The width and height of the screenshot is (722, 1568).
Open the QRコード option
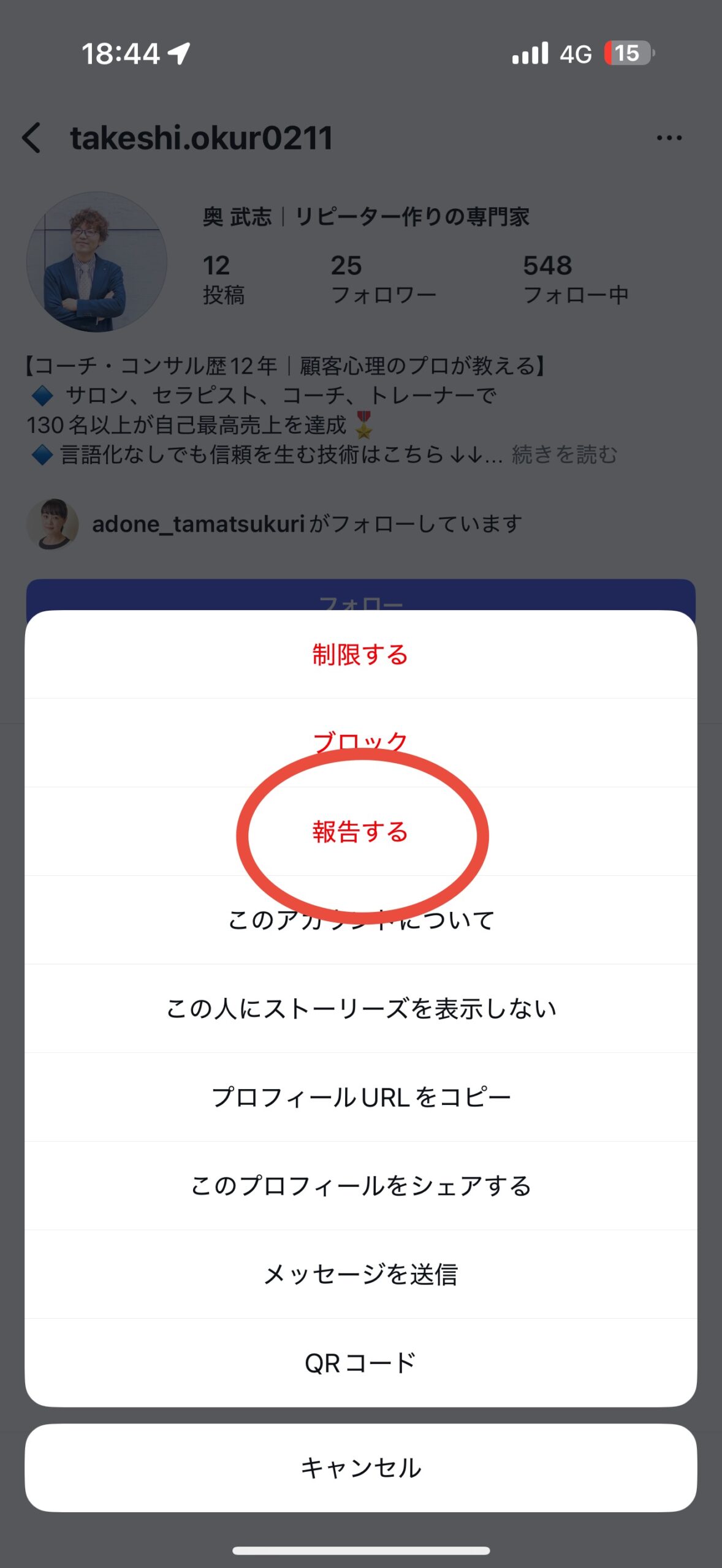click(360, 1363)
